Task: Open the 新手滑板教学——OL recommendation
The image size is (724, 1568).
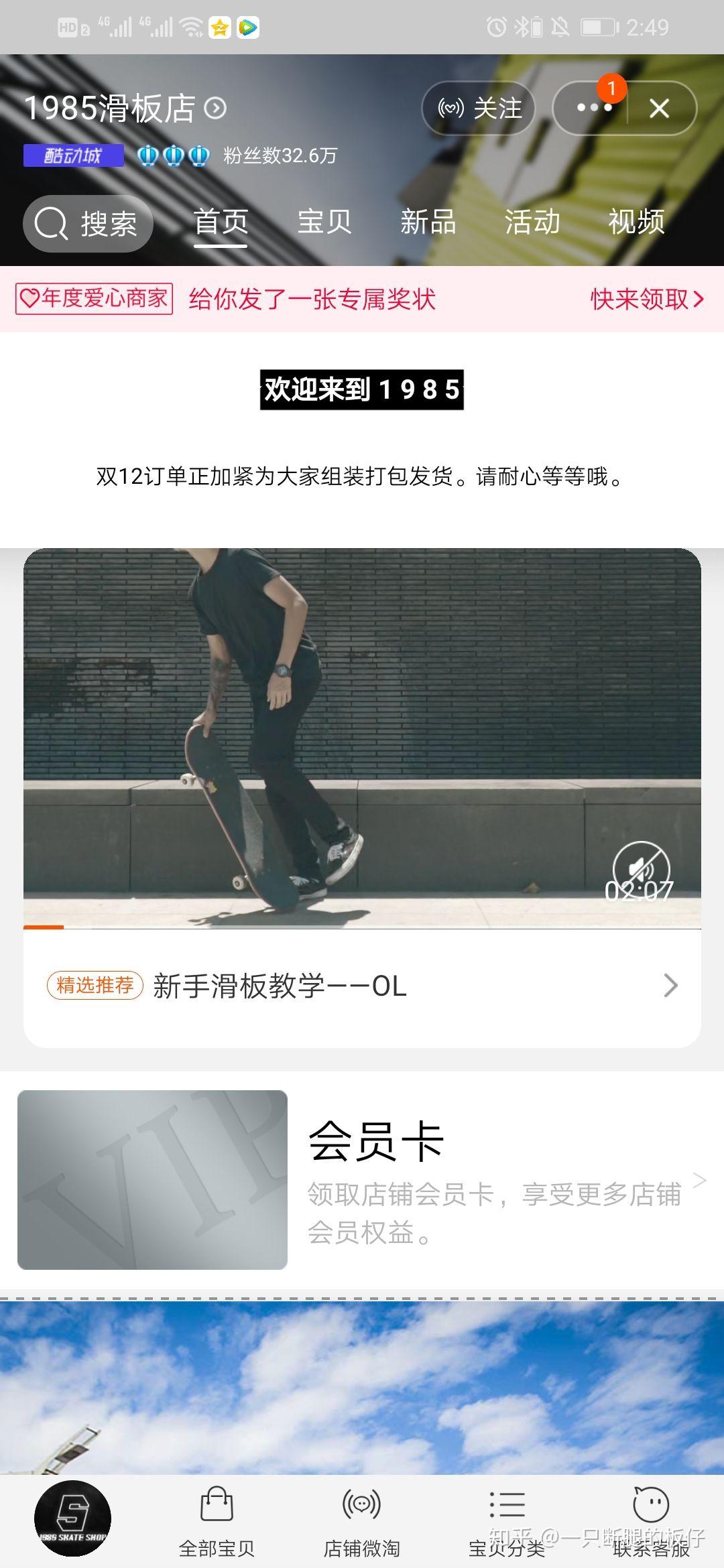Action: (362, 986)
